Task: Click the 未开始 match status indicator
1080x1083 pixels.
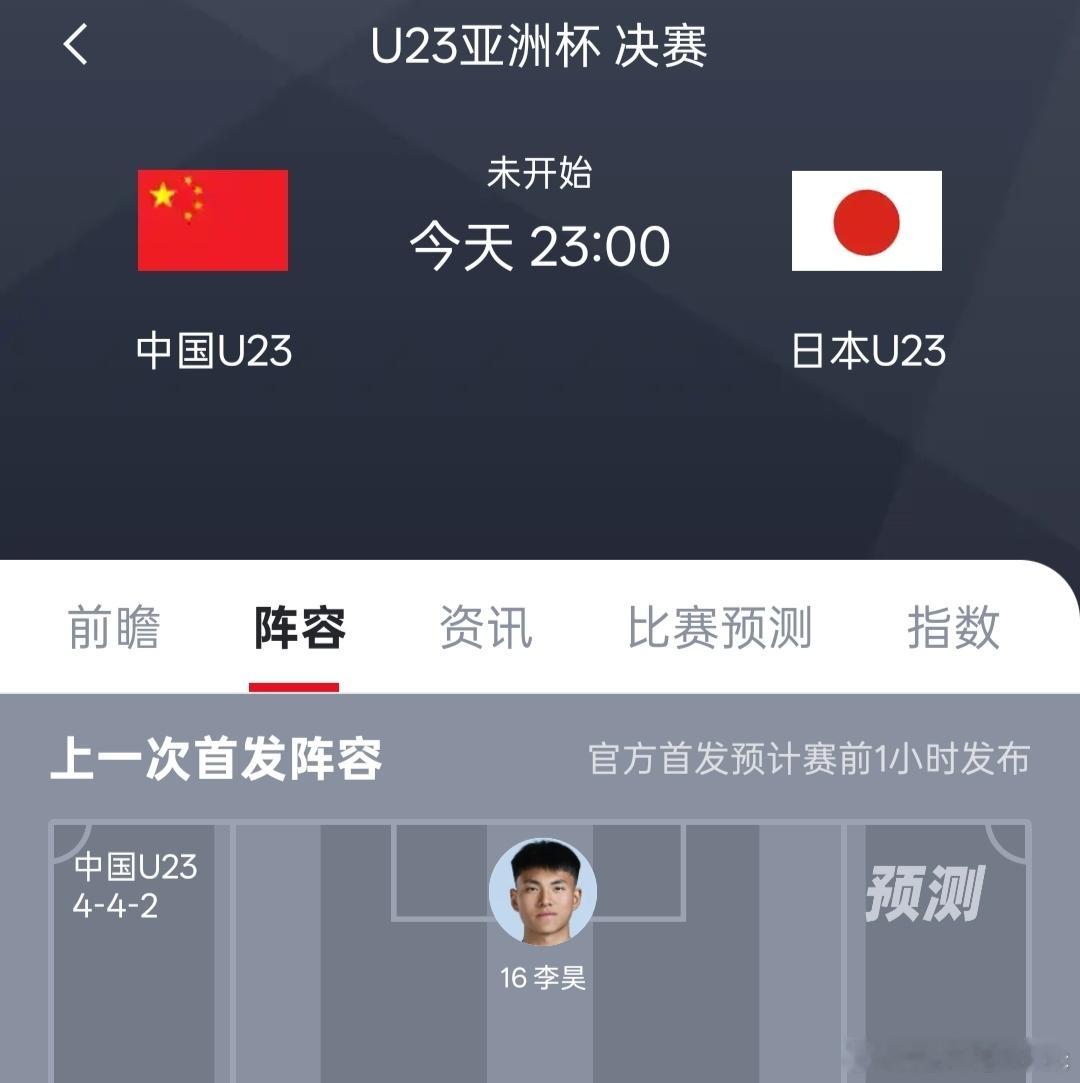Action: [540, 173]
